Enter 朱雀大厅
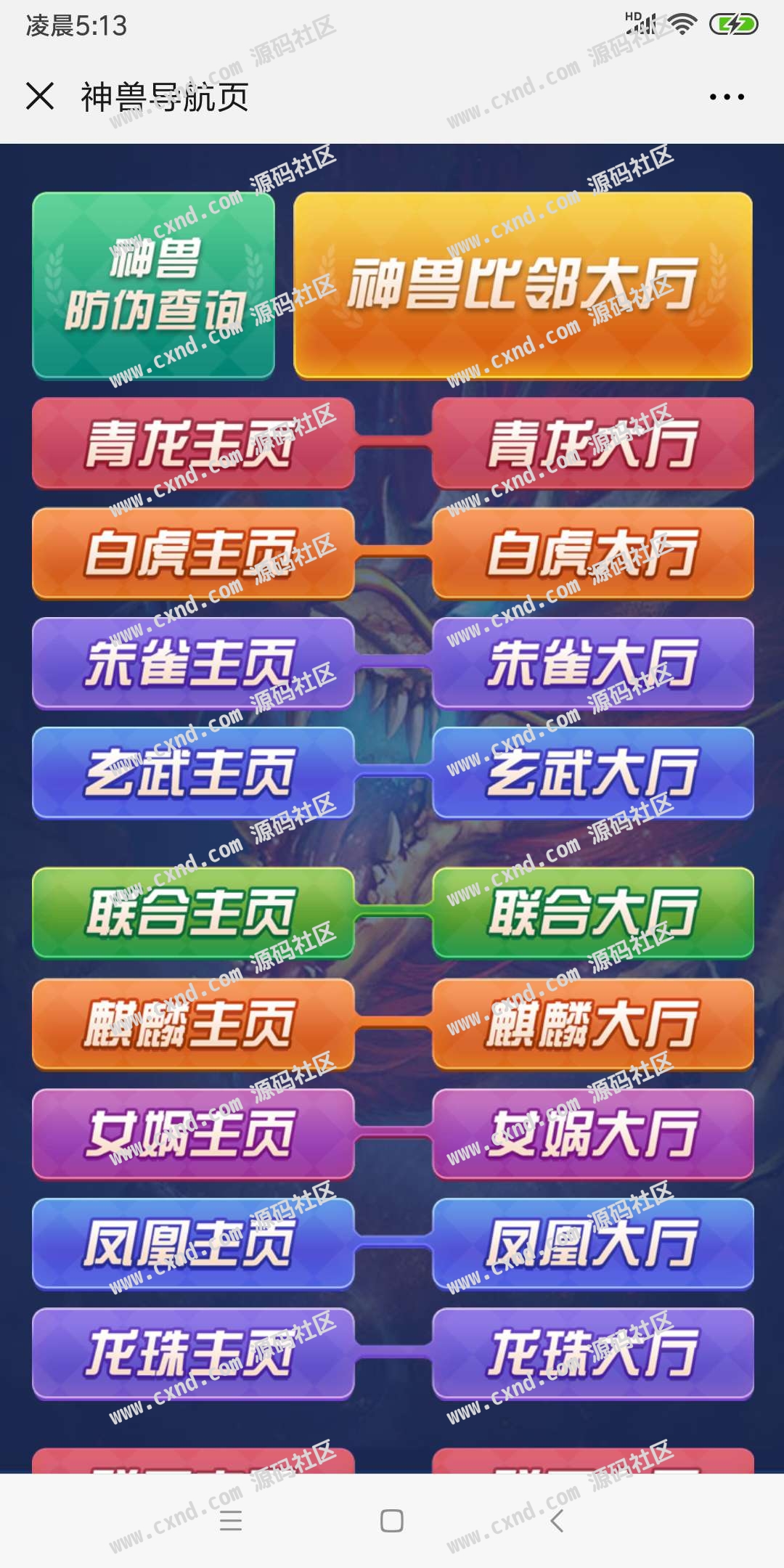 click(592, 663)
